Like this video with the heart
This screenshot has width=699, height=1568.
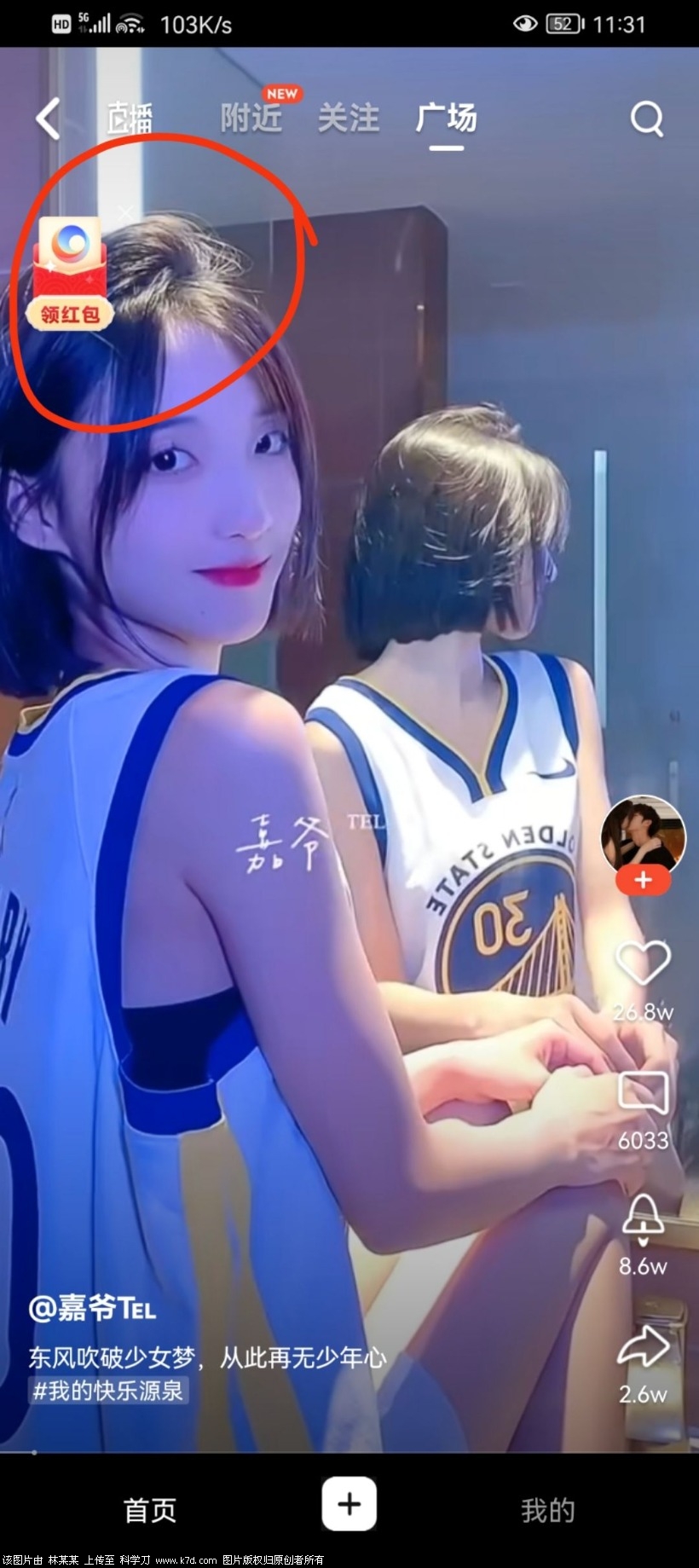pos(643,963)
